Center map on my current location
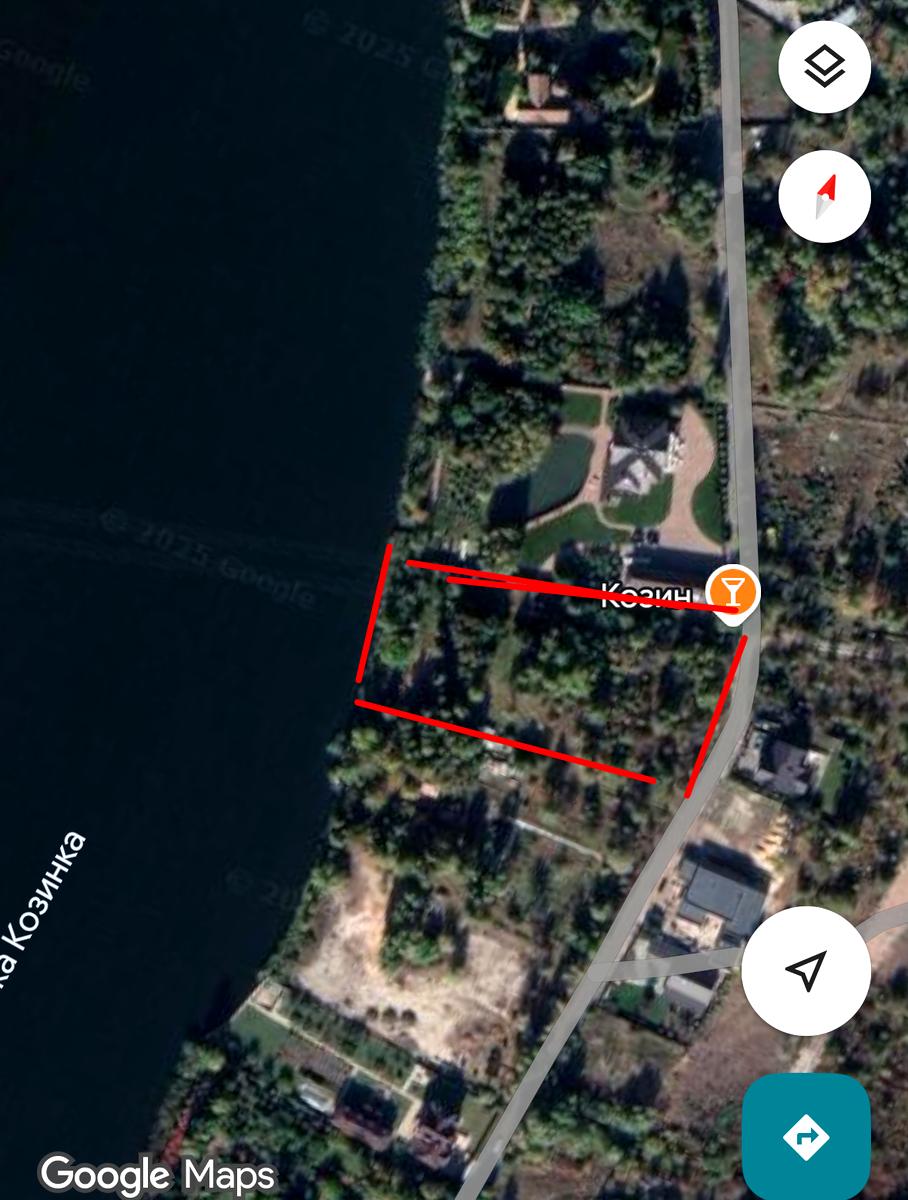 806,969
